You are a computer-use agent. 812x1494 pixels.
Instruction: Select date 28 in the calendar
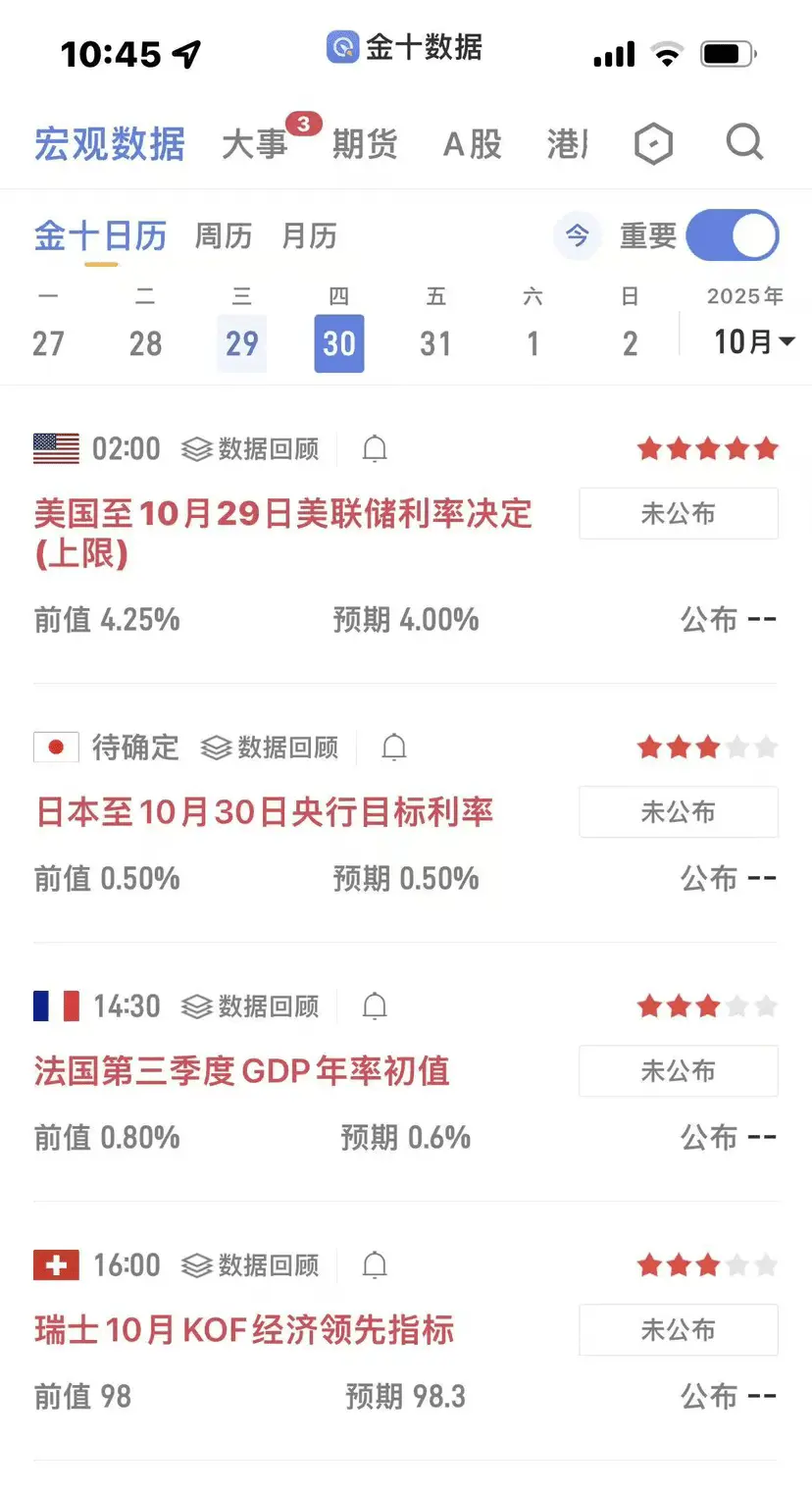(145, 343)
